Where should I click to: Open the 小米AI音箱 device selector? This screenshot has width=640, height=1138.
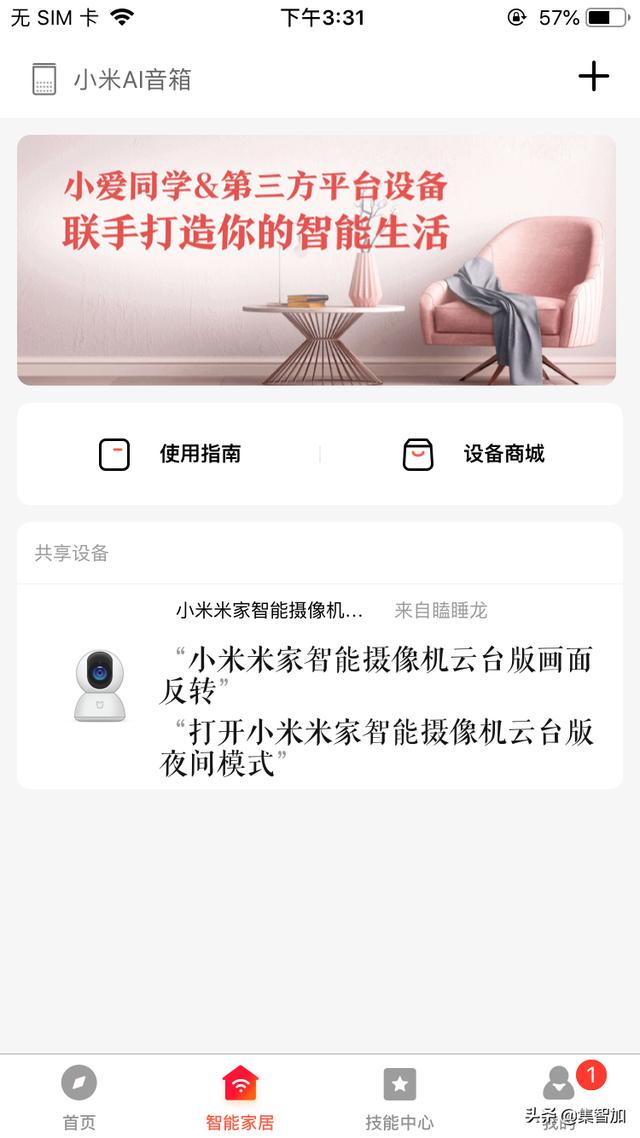tap(112, 79)
